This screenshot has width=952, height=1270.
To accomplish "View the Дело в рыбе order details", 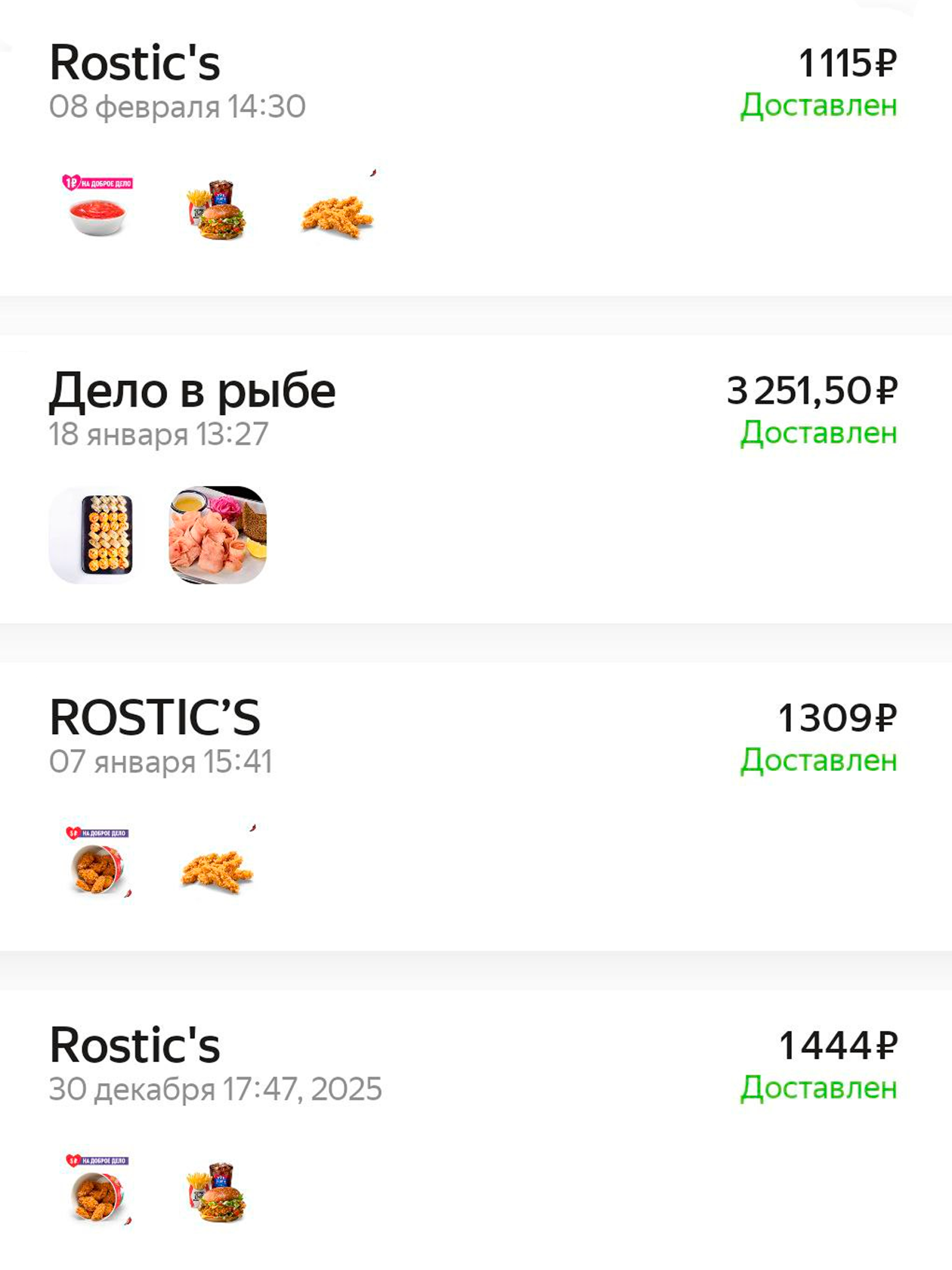I will 192,392.
